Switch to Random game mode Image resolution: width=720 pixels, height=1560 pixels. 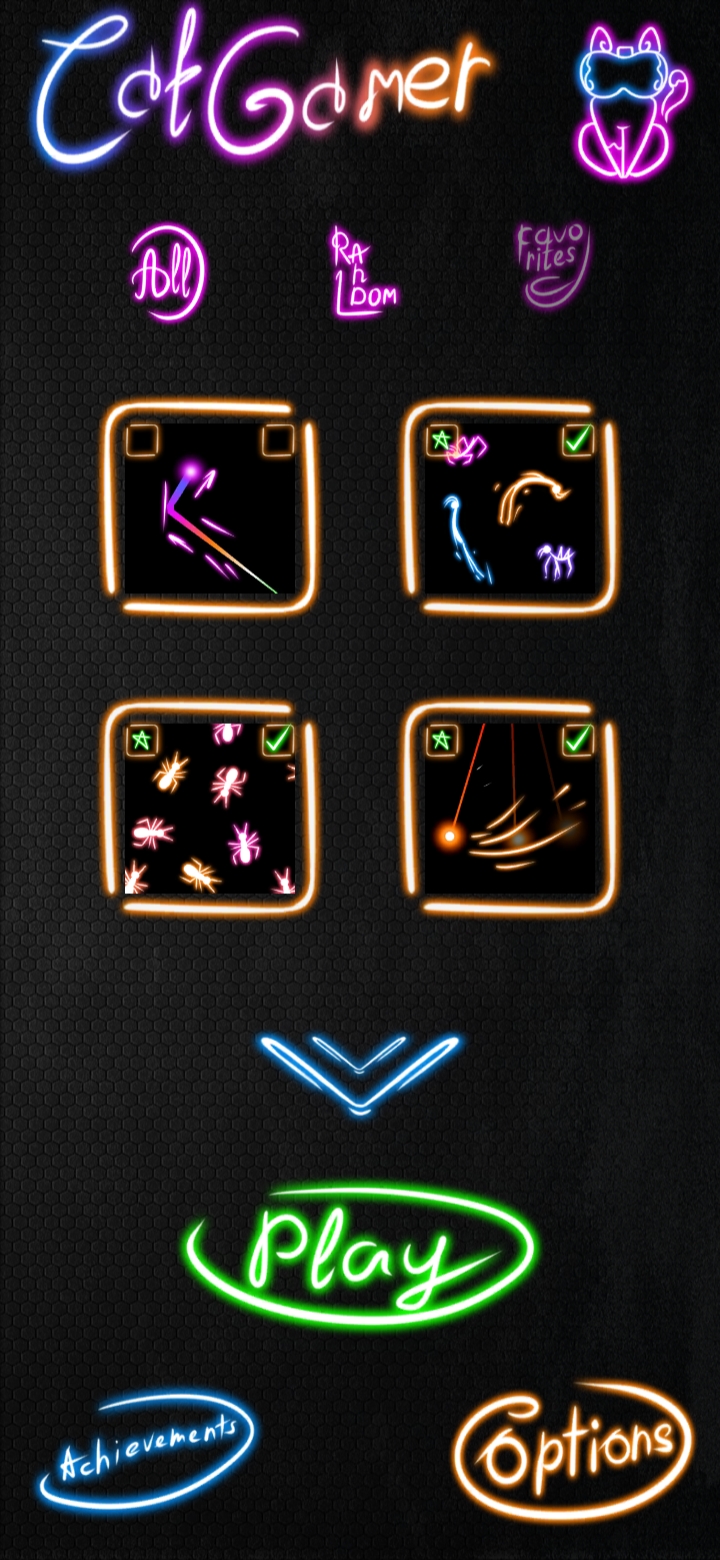[x=362, y=272]
